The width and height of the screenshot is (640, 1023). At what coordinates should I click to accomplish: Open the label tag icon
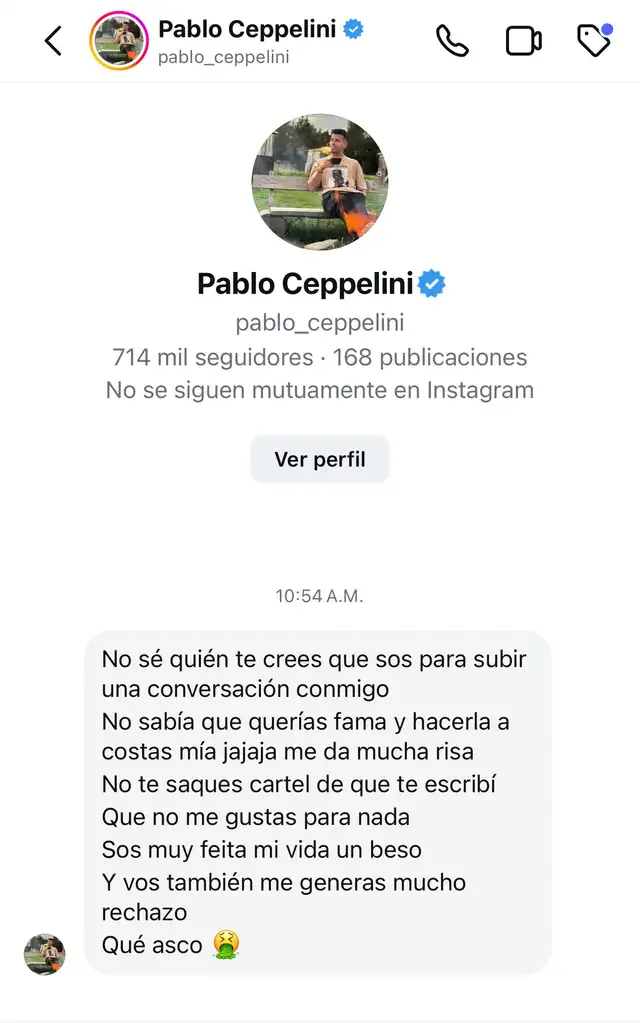594,40
